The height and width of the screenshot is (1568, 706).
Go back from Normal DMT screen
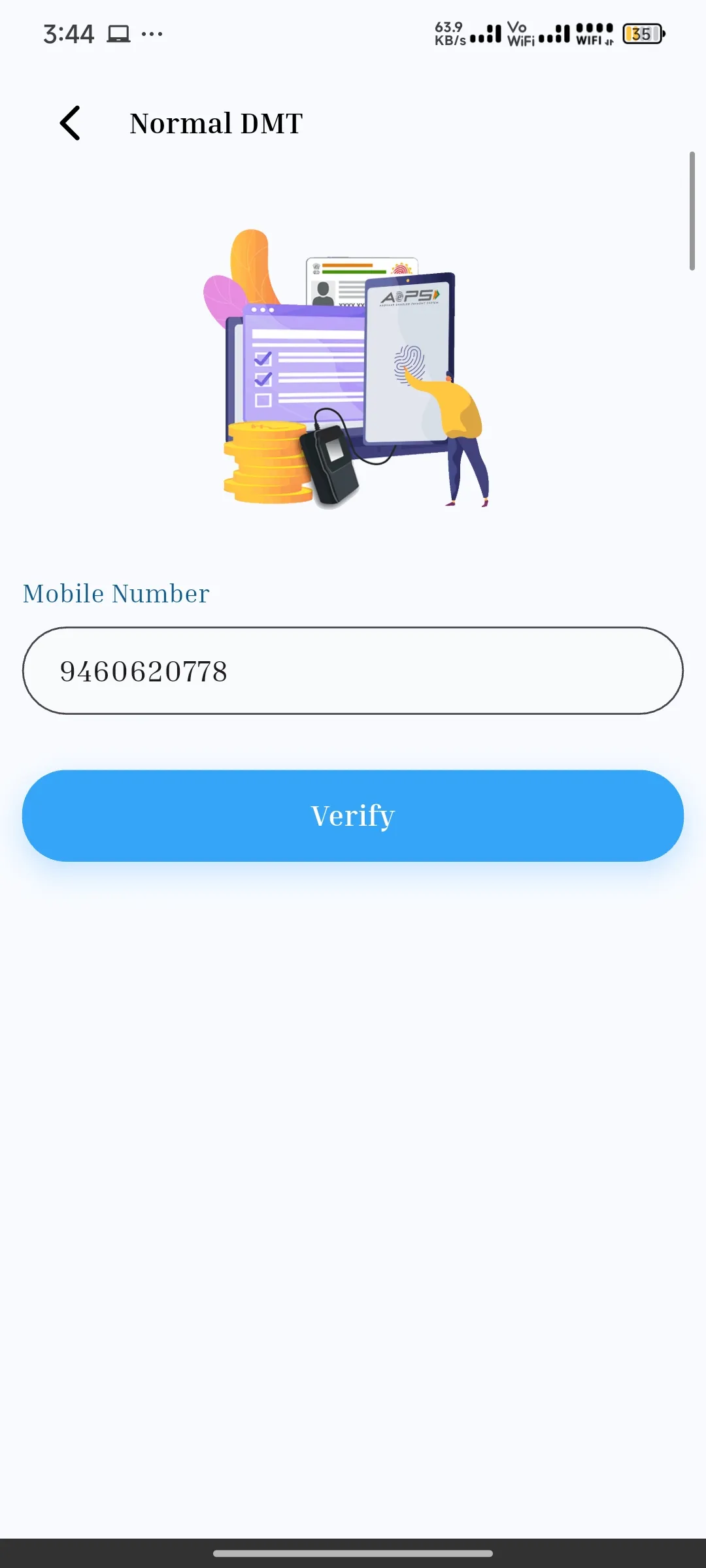tap(70, 123)
